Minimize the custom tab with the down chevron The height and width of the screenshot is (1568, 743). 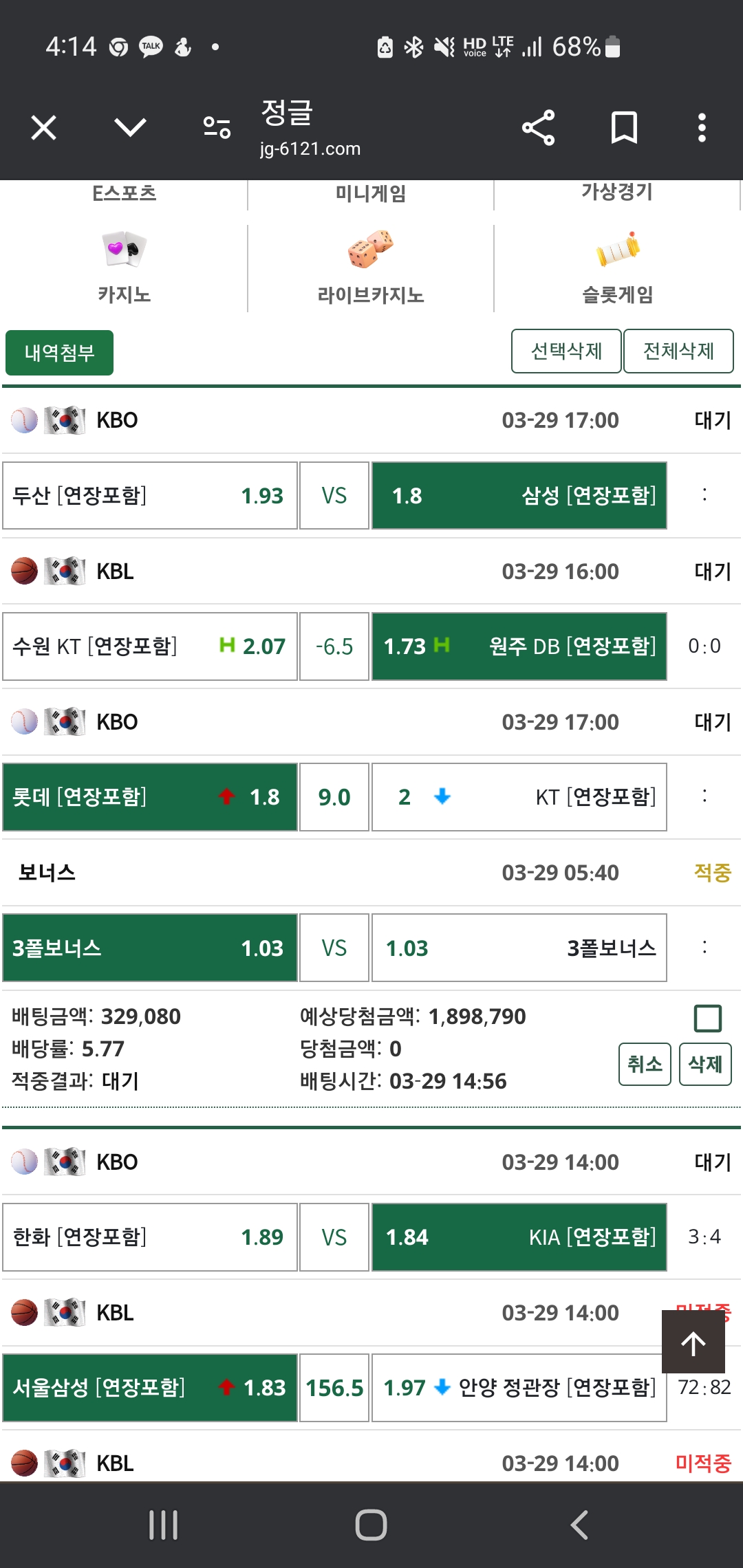click(130, 128)
